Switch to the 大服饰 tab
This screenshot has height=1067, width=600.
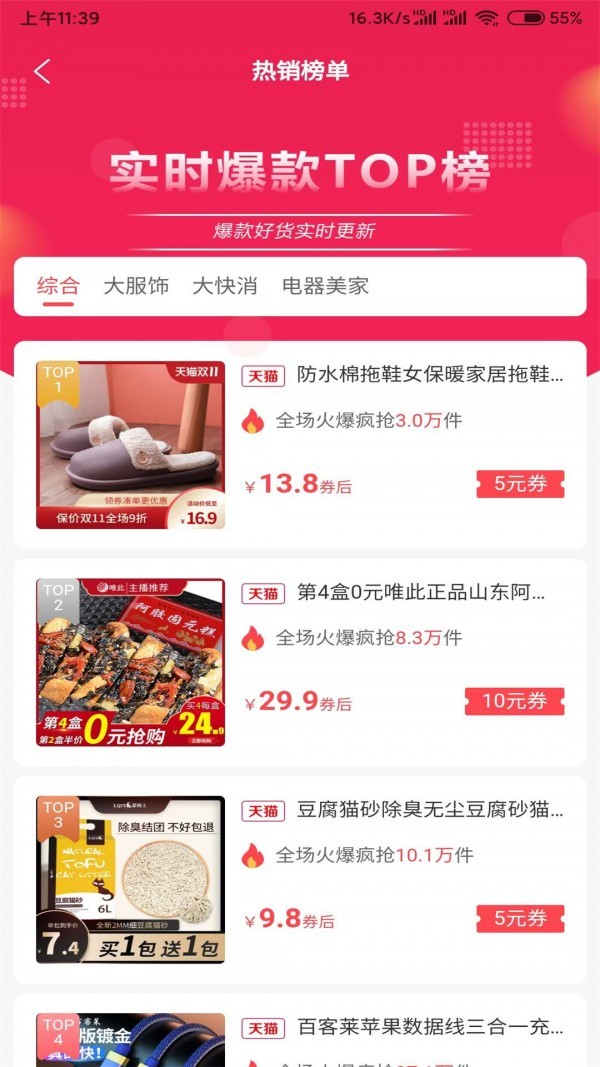coord(136,286)
